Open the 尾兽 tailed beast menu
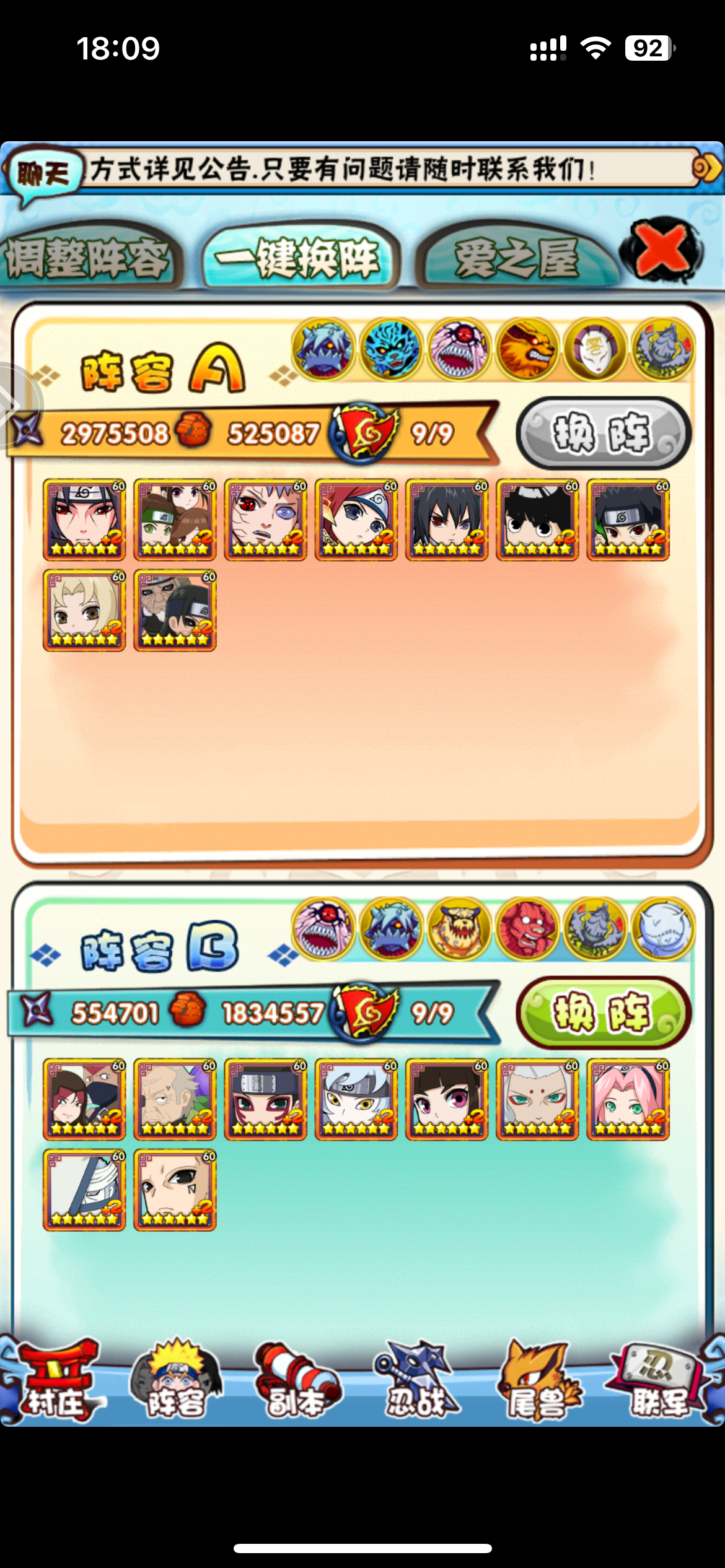This screenshot has height=1568, width=725. 538,1382
